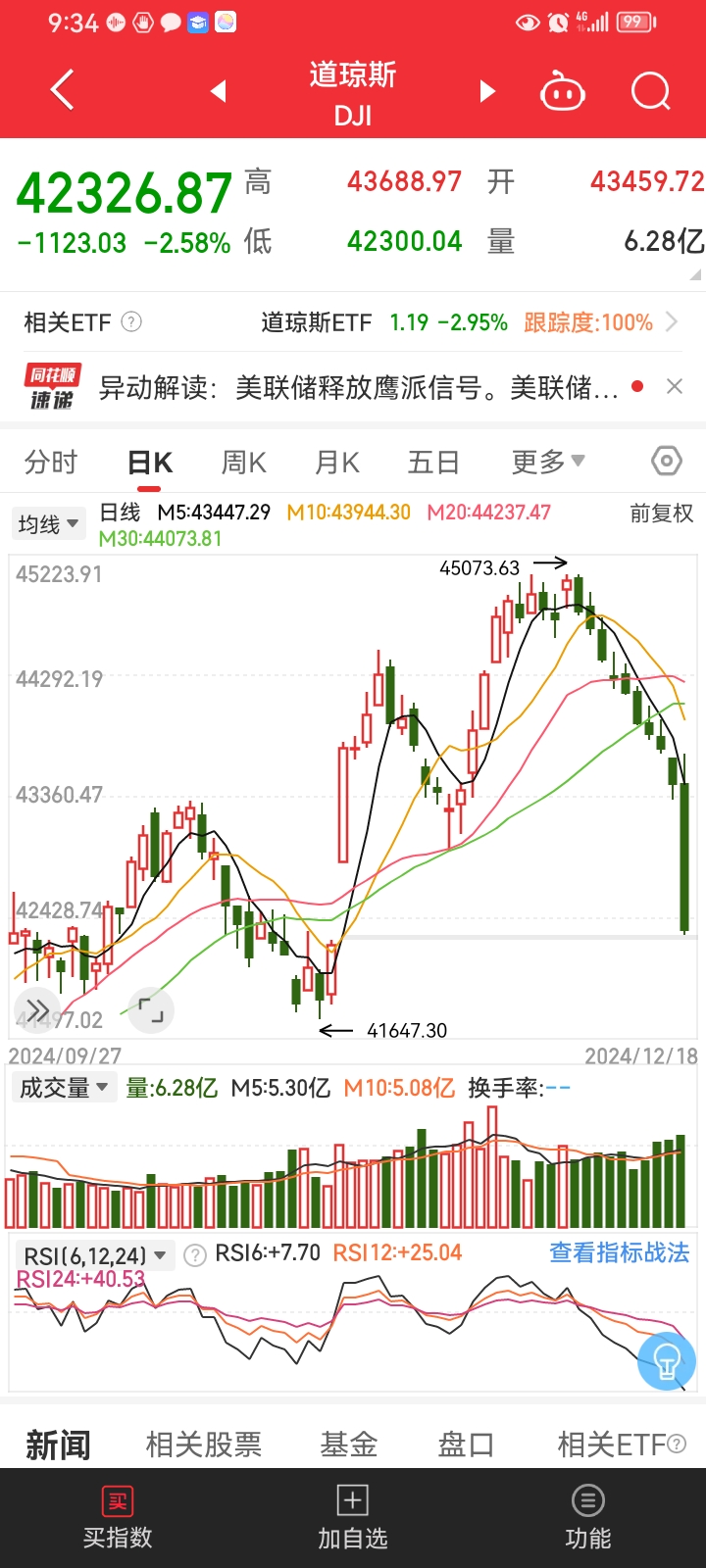Switch to the 周K weekly chart tab
The width and height of the screenshot is (706, 1568).
point(242,461)
